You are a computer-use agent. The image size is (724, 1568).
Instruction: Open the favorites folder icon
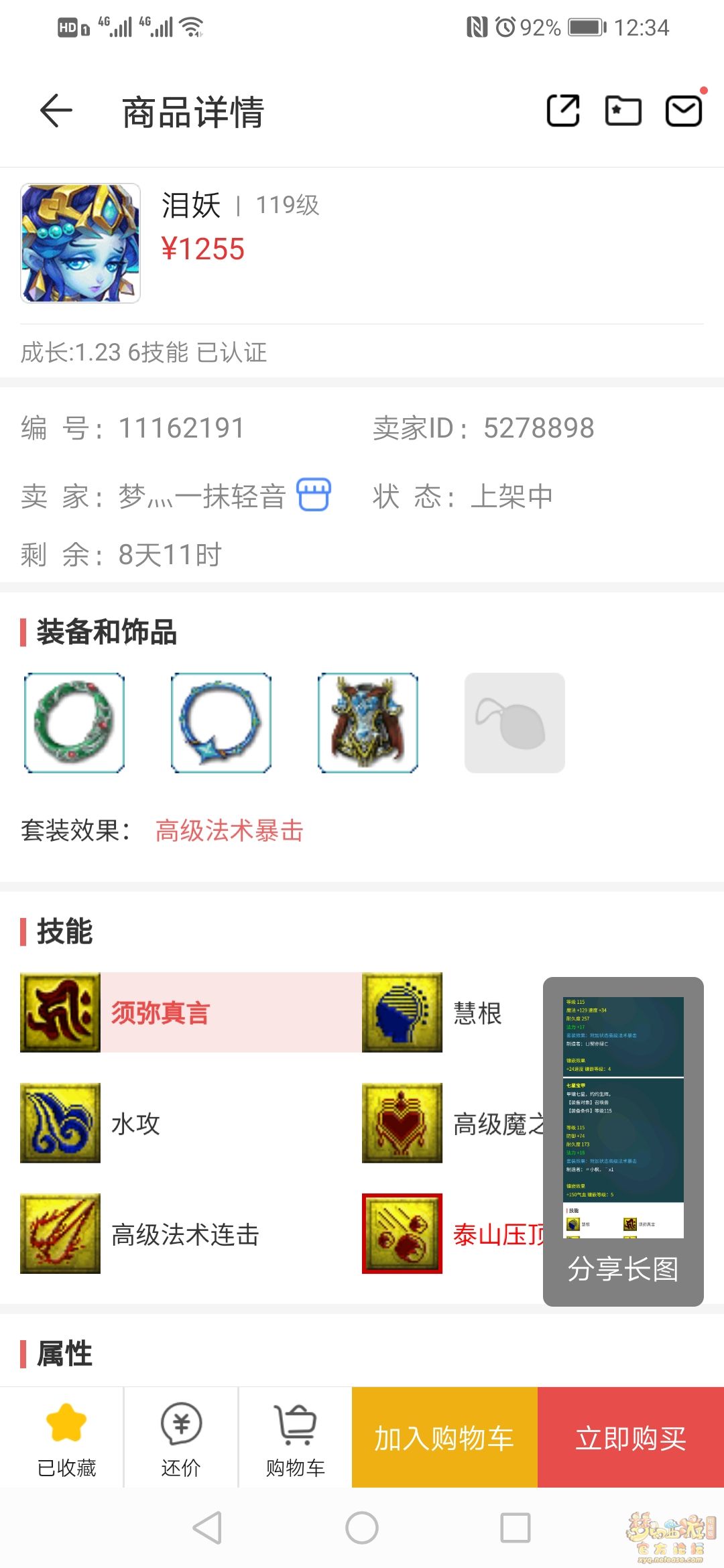[623, 111]
